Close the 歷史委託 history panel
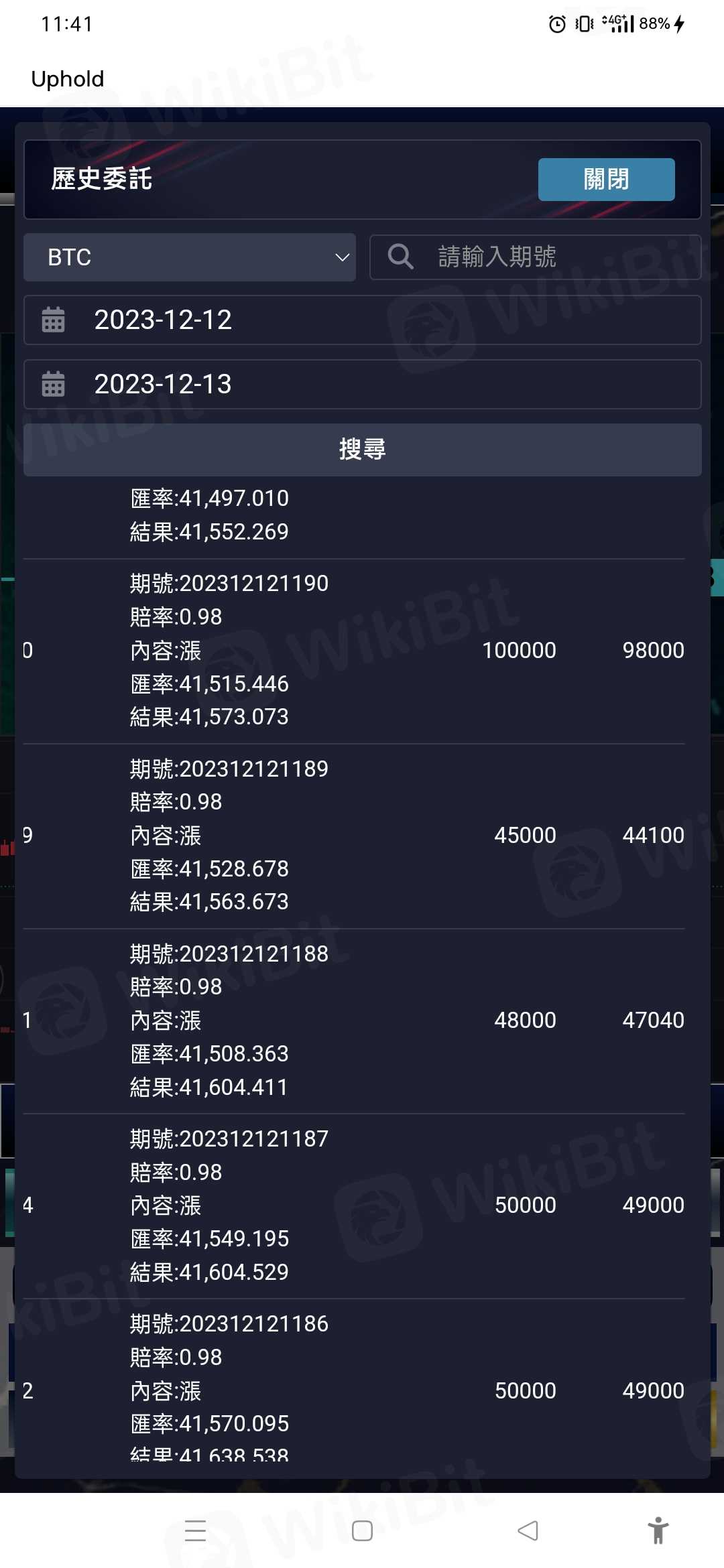 pyautogui.click(x=606, y=180)
